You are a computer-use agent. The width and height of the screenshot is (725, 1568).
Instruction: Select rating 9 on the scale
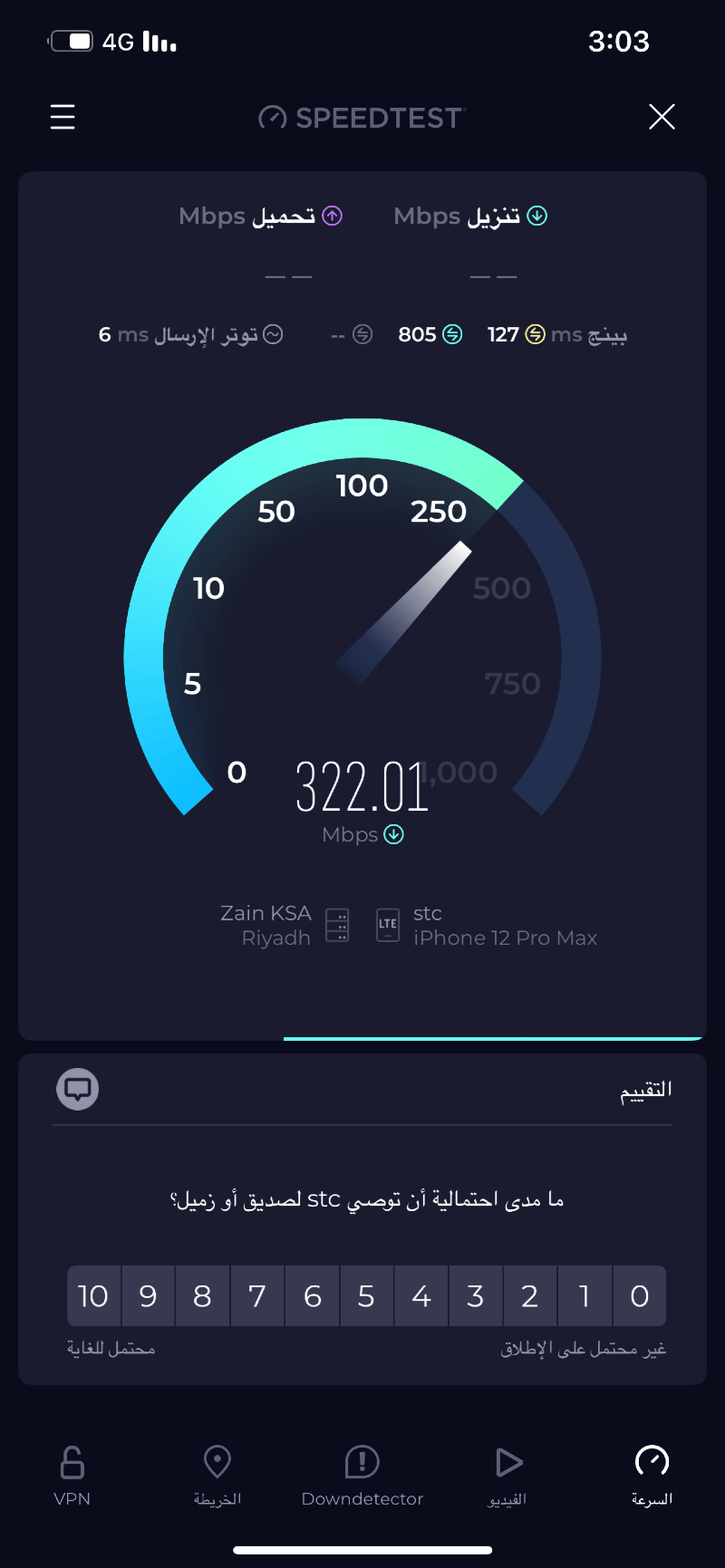pyautogui.click(x=148, y=1296)
